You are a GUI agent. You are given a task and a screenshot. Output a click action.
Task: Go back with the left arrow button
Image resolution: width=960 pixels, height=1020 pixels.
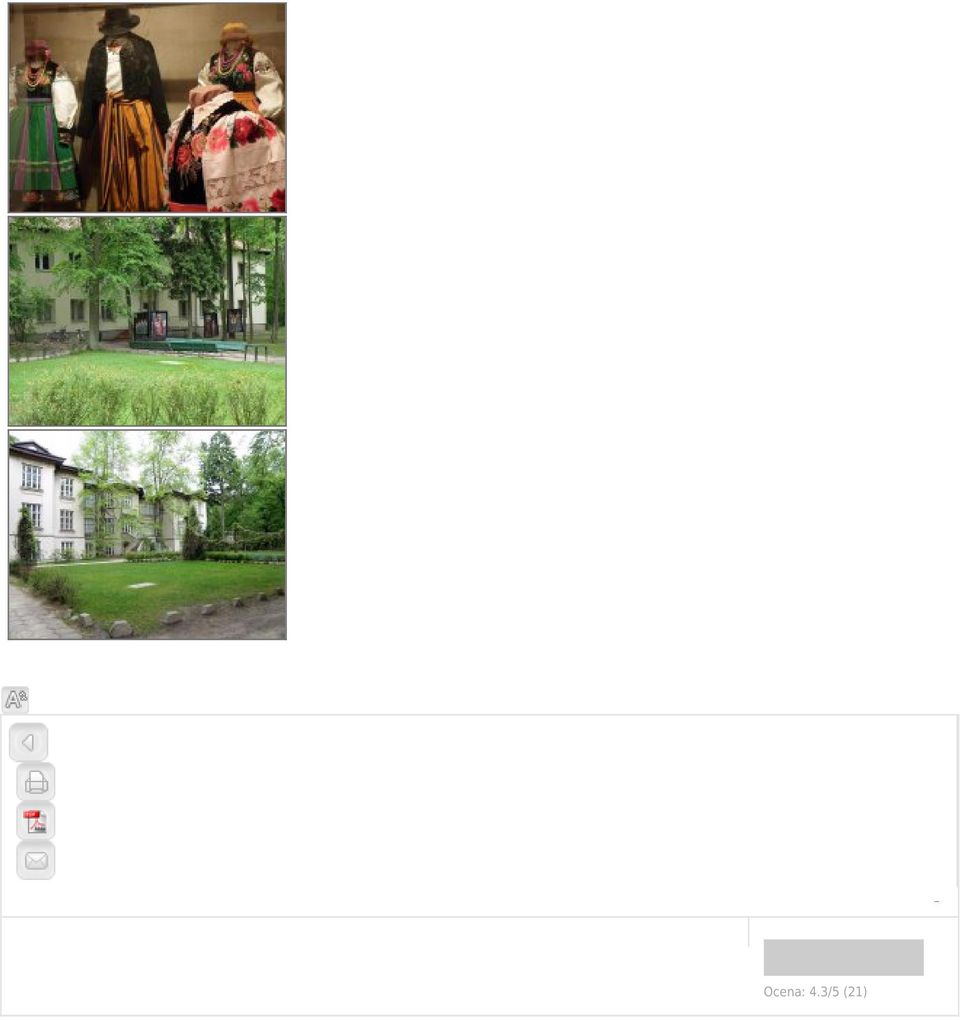coord(29,742)
